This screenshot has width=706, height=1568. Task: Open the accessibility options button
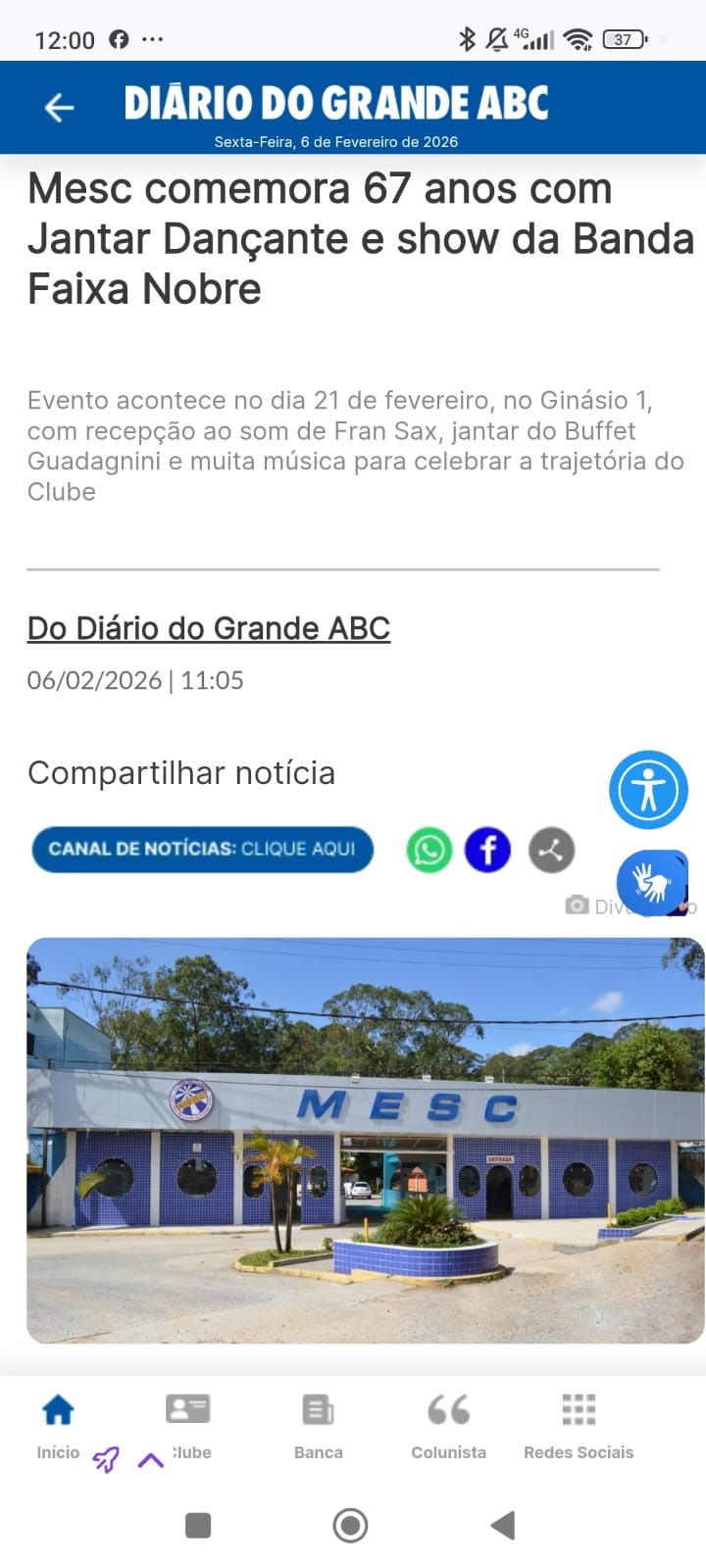[x=648, y=790]
